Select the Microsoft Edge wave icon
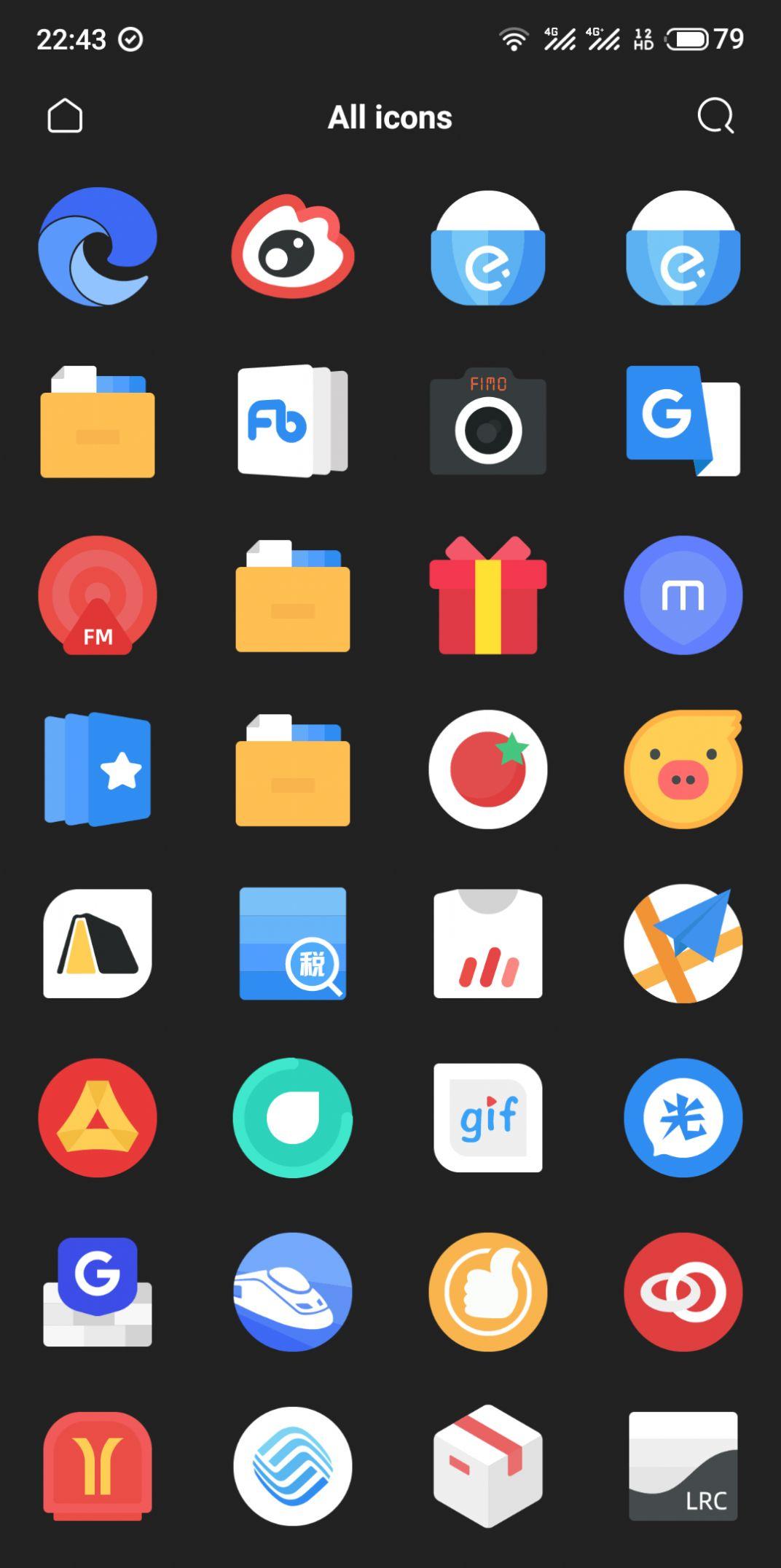 (x=98, y=247)
